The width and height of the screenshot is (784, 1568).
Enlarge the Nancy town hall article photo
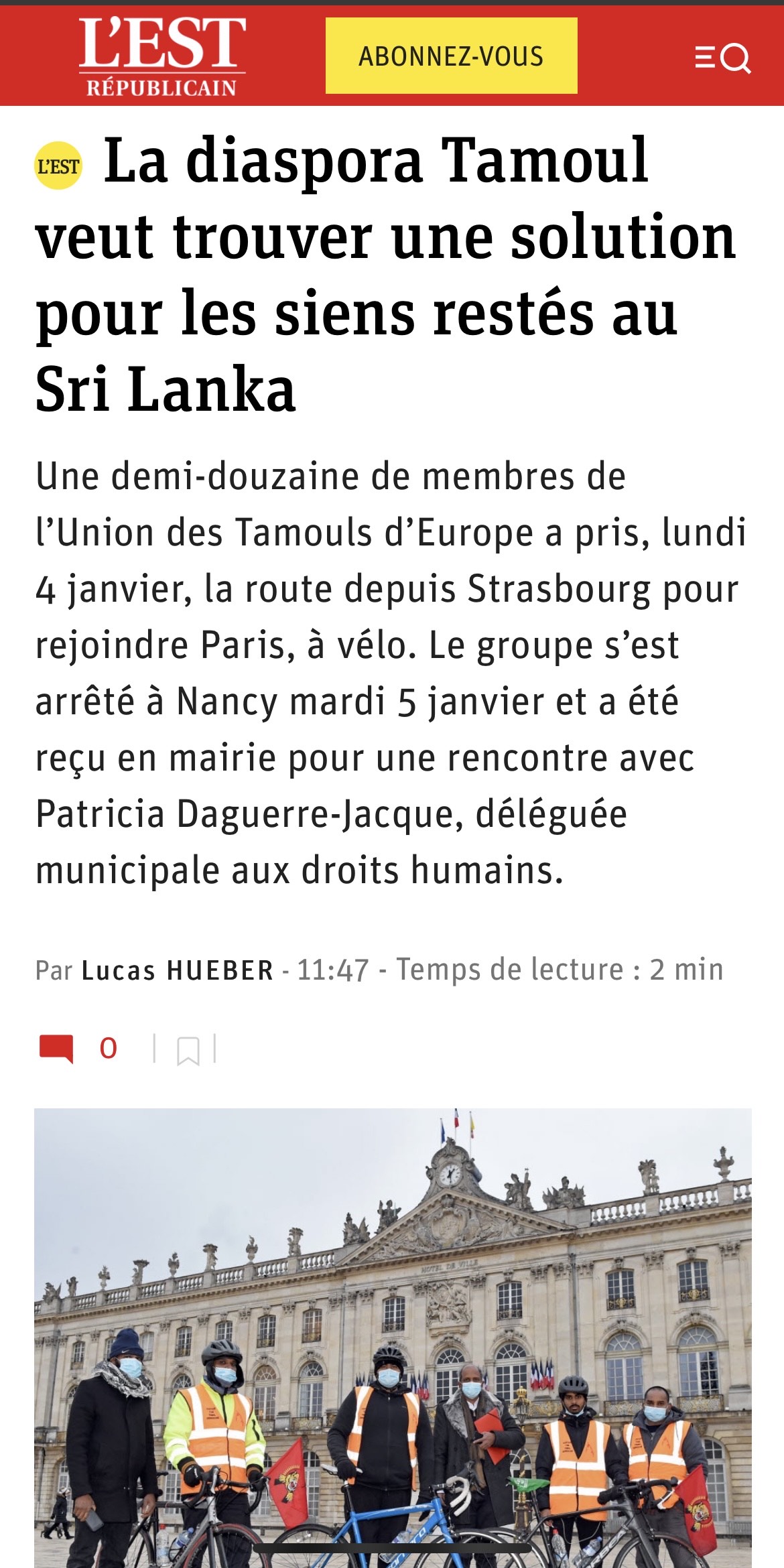coord(393,1333)
